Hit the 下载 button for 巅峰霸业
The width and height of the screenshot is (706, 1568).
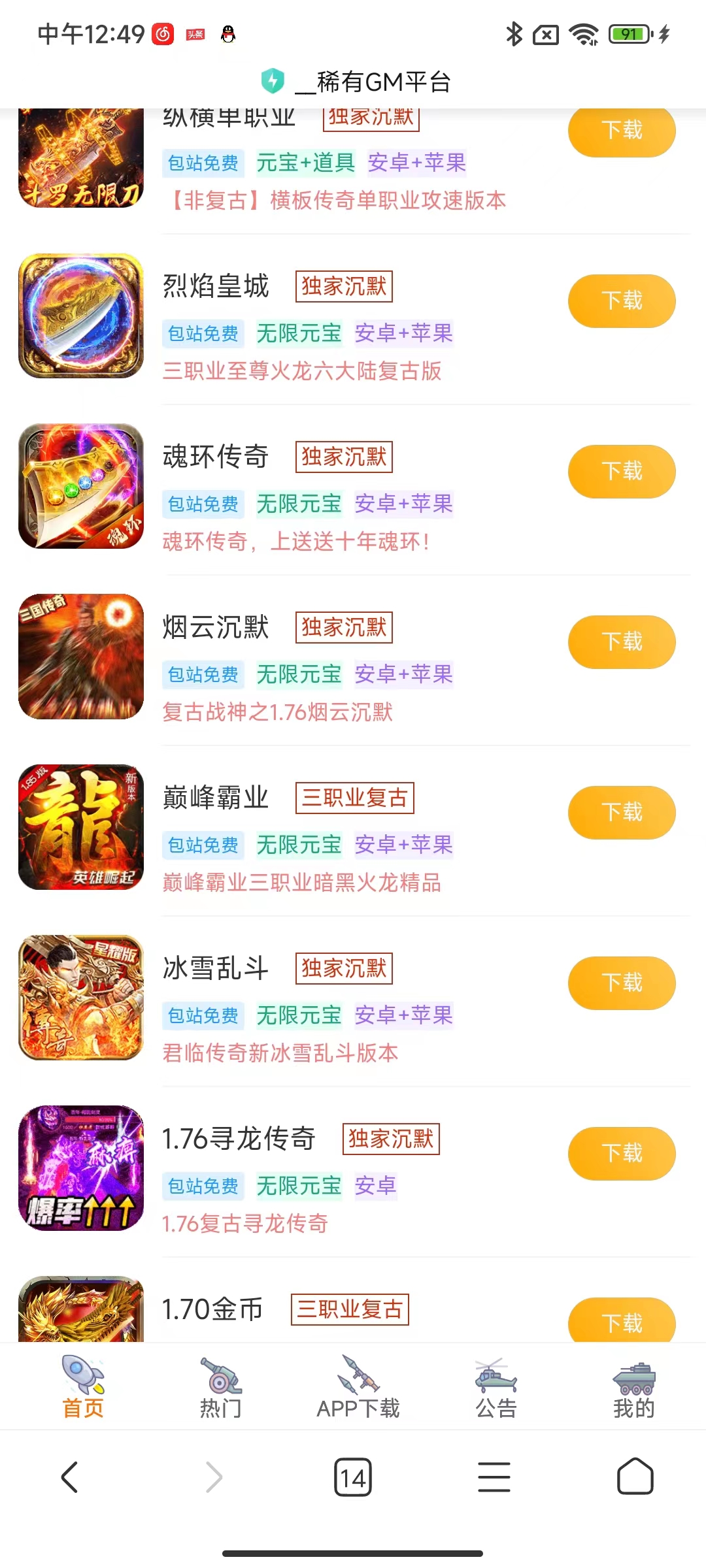[x=622, y=812]
